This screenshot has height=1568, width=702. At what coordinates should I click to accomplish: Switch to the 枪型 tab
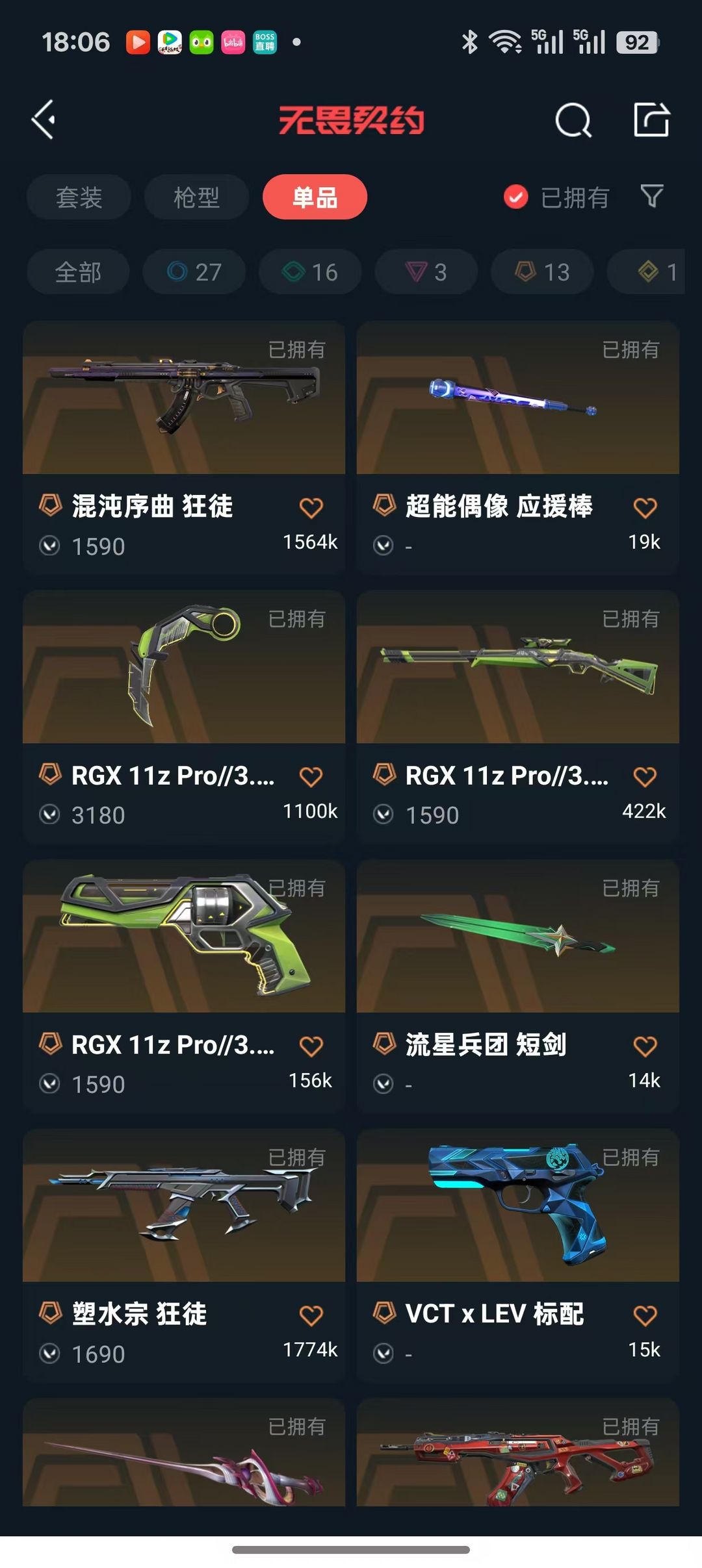(x=196, y=197)
